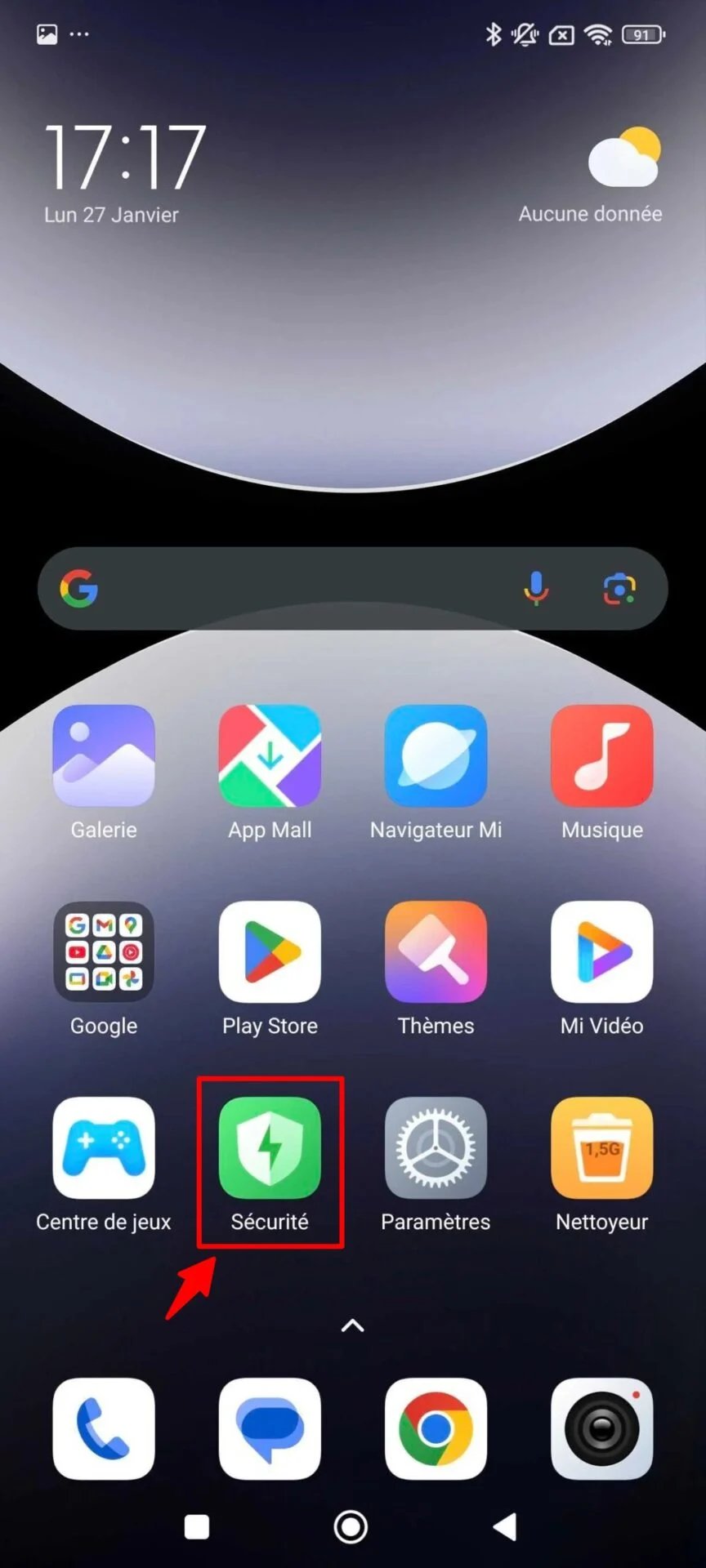
Task: Launch Navigateur Mi browser
Action: [x=436, y=755]
